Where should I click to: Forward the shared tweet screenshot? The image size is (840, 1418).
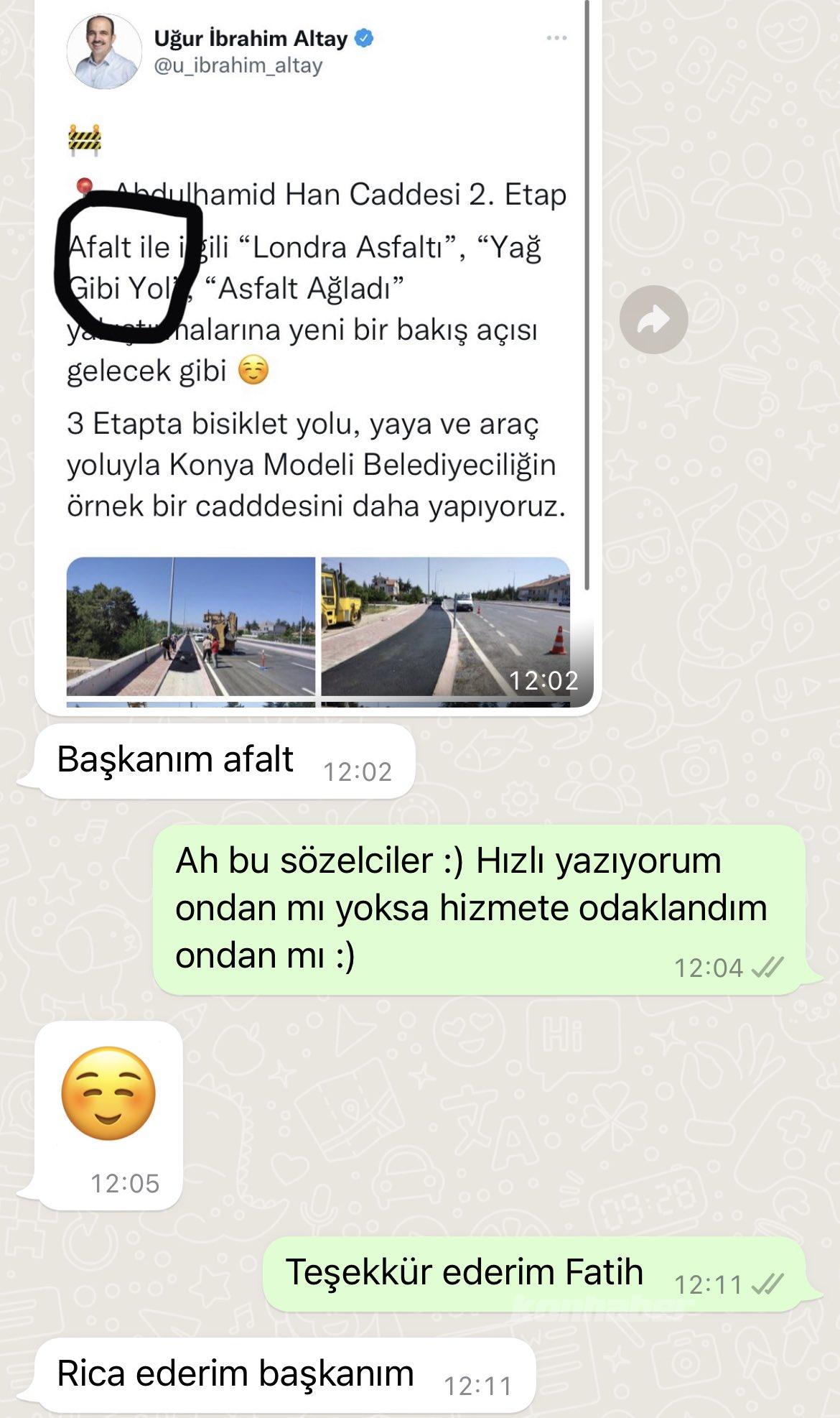pyautogui.click(x=653, y=320)
